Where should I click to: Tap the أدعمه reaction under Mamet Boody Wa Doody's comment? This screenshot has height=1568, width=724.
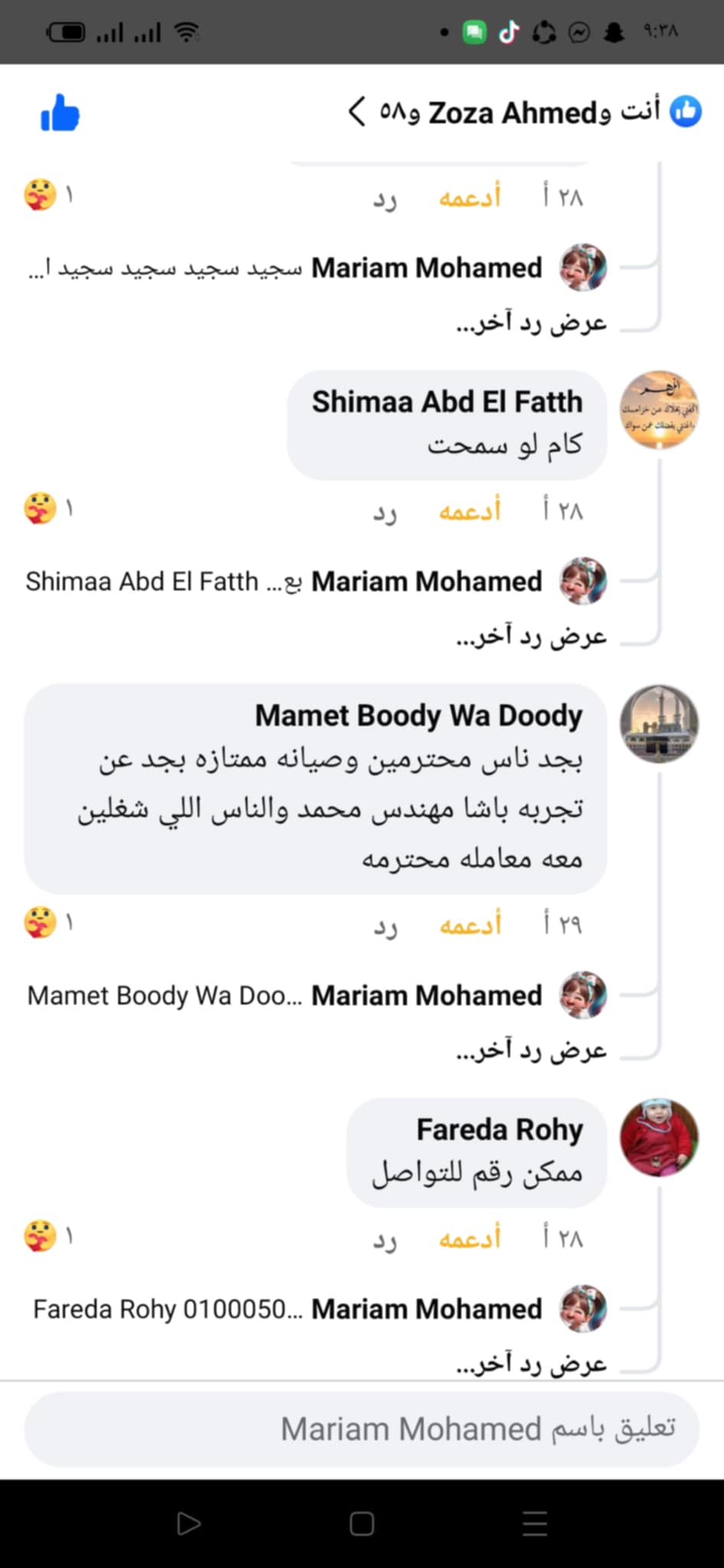[x=469, y=925]
